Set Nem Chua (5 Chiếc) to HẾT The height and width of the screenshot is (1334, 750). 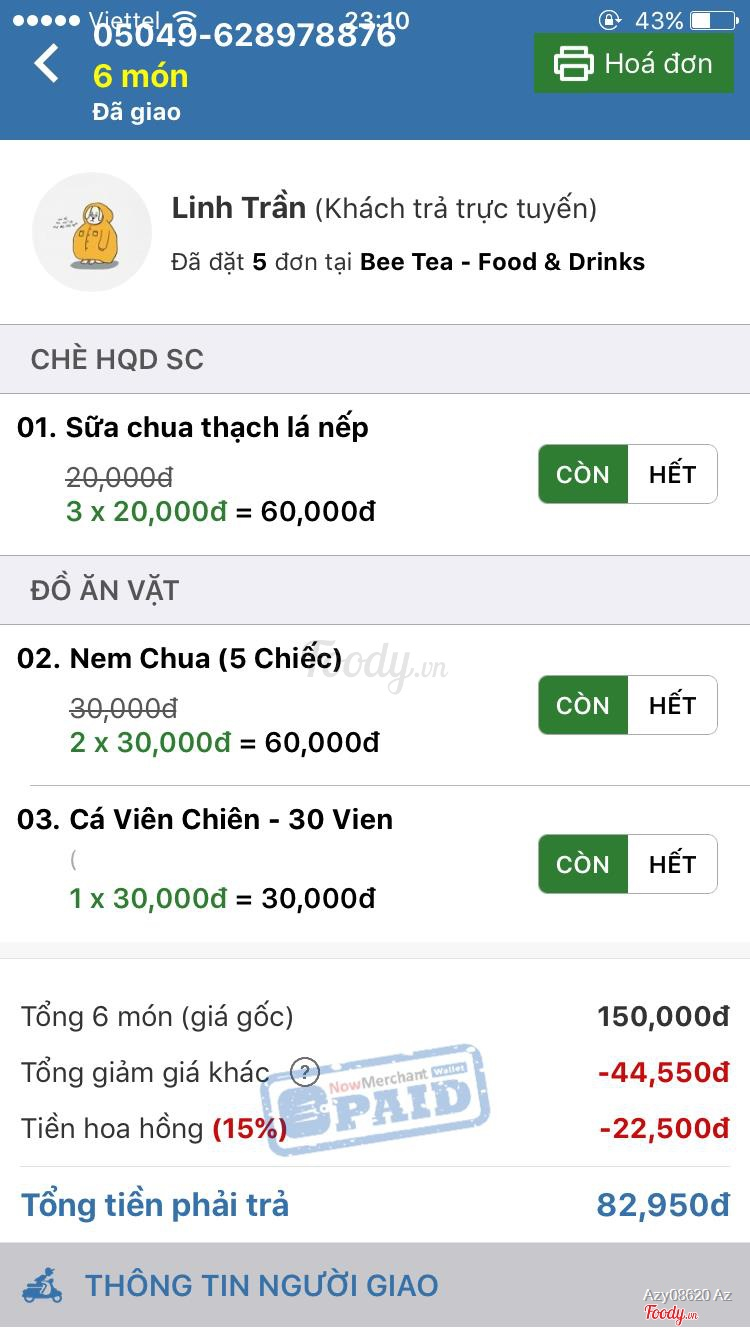tap(672, 705)
